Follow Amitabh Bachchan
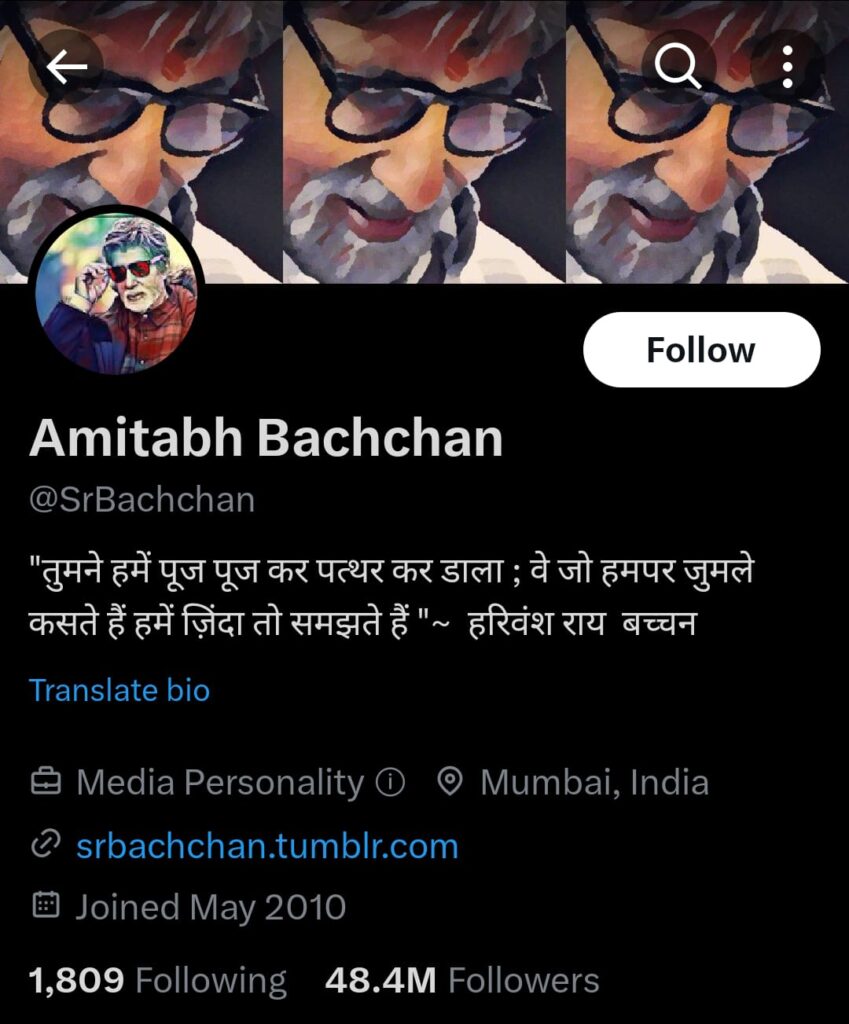Viewport: 849px width, 1024px height. pyautogui.click(x=701, y=350)
